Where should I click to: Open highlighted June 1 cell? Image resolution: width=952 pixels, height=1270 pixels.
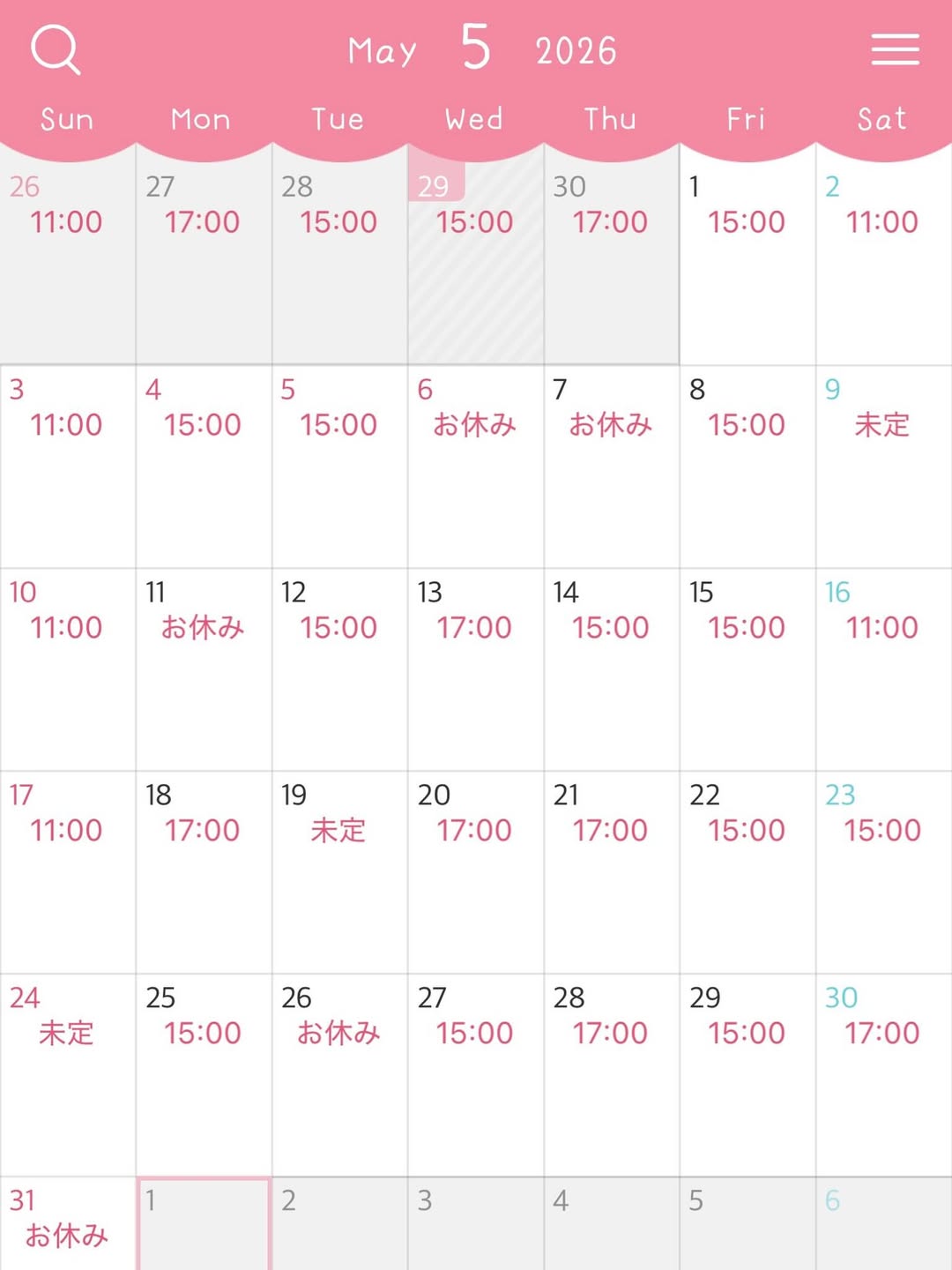click(204, 1224)
